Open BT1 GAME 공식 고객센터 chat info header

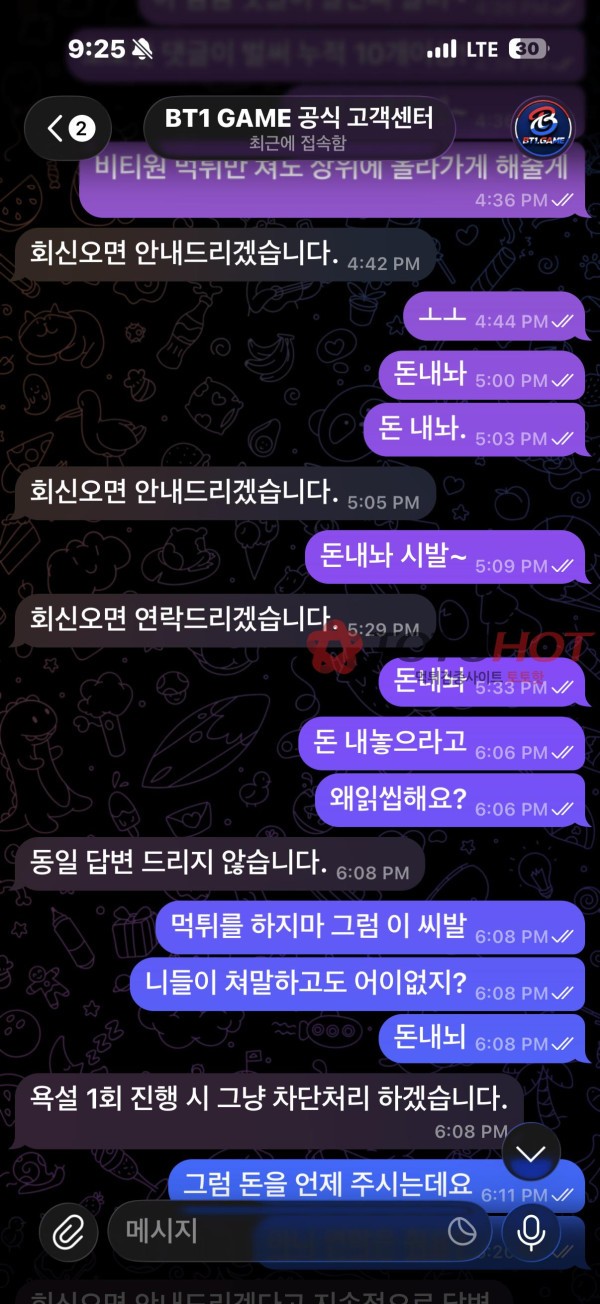point(300,128)
